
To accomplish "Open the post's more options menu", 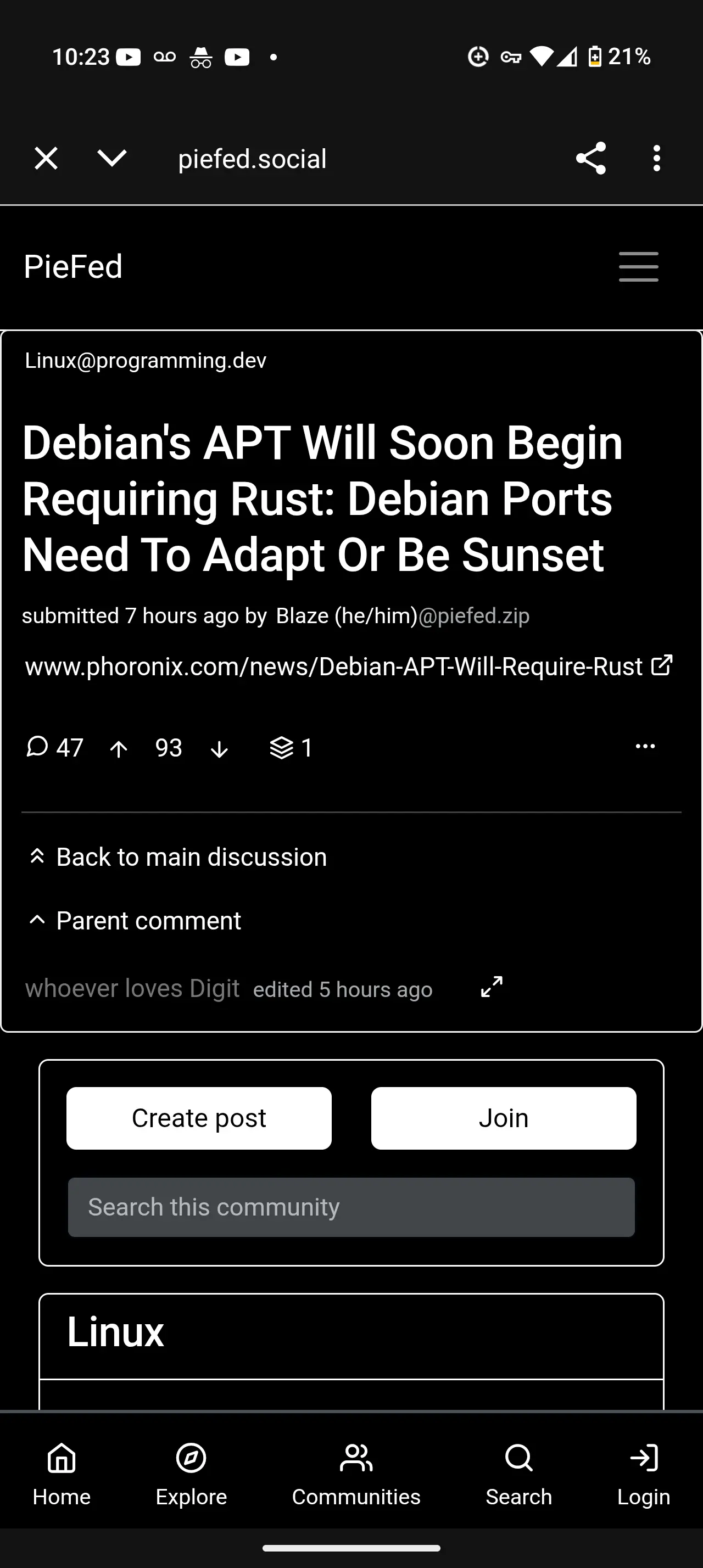I will pos(645,746).
